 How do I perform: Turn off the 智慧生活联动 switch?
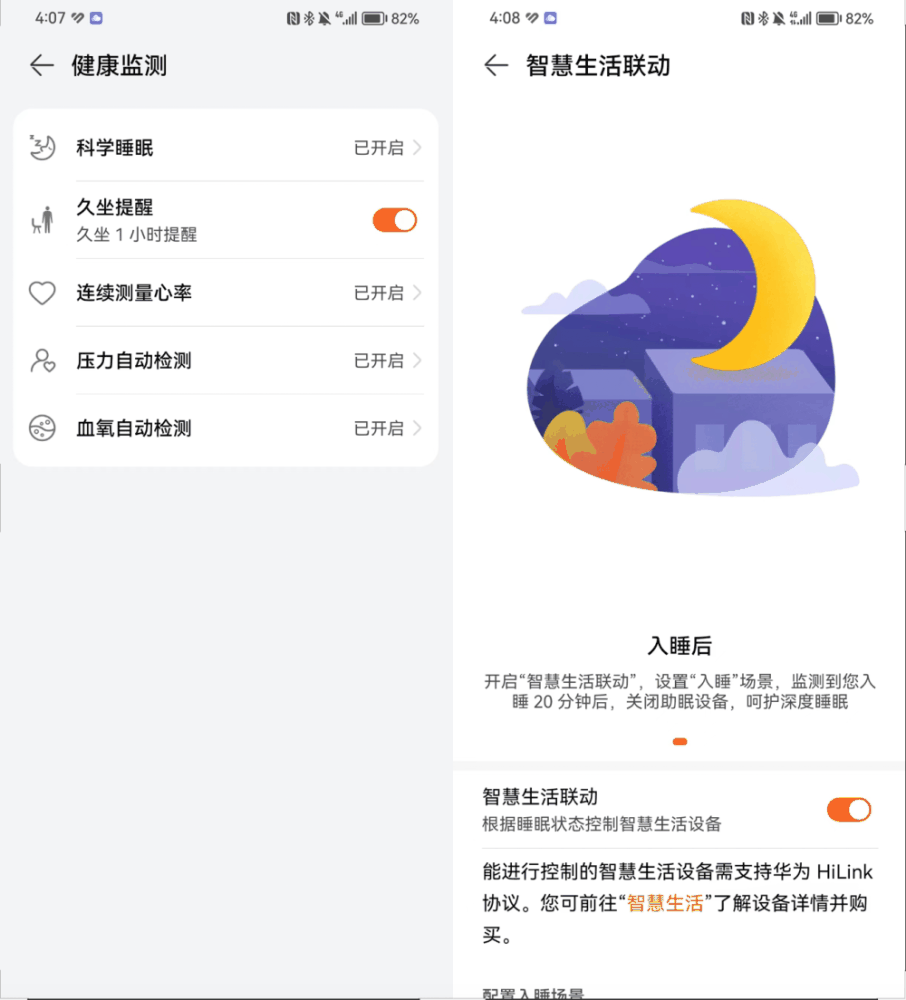click(x=849, y=810)
